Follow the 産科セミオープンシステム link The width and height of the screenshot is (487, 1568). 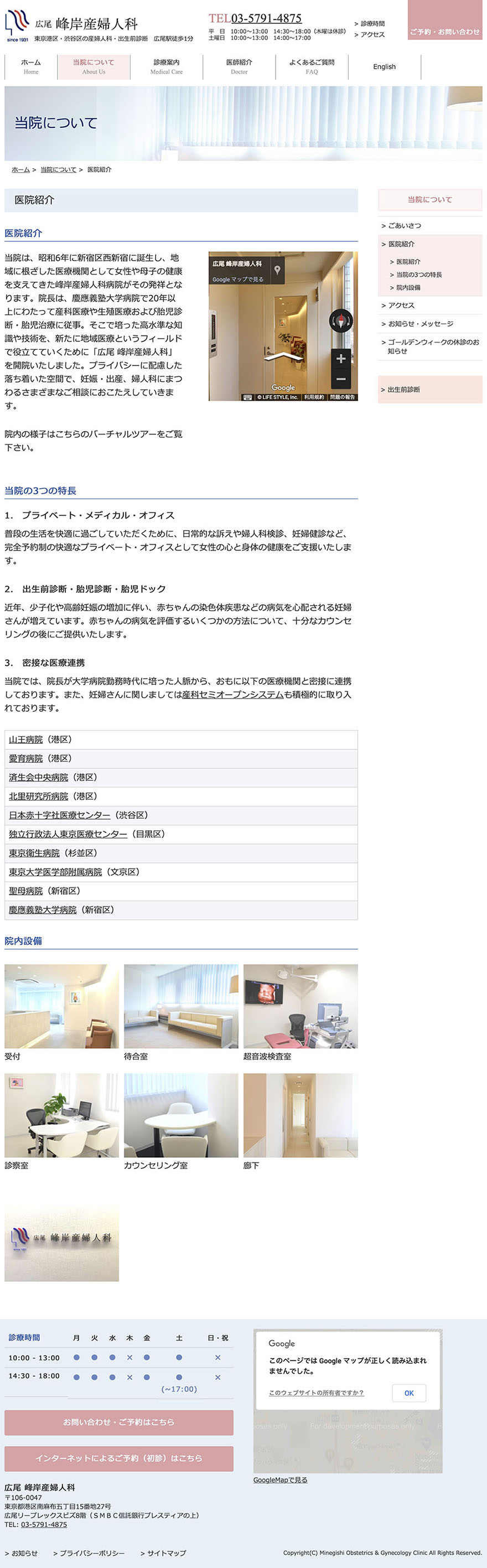(232, 695)
